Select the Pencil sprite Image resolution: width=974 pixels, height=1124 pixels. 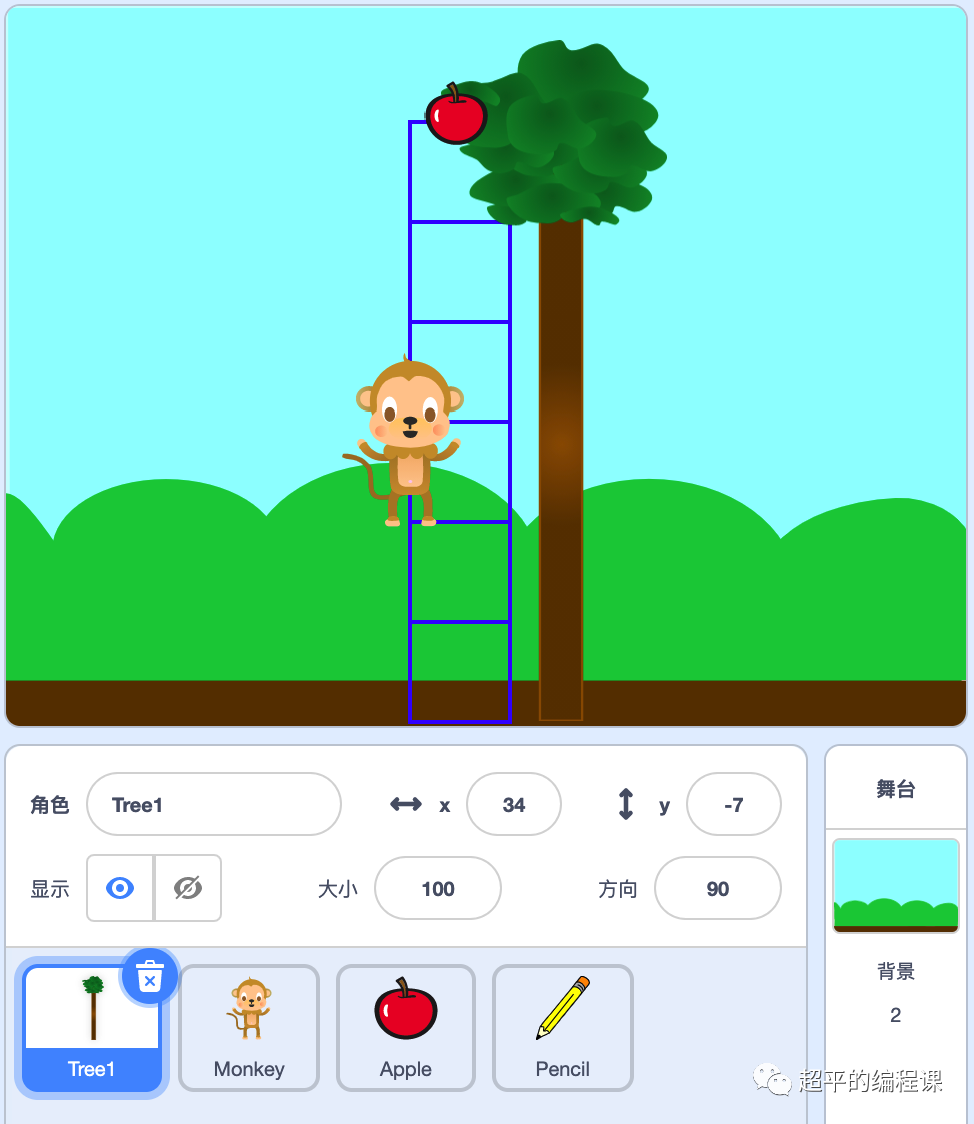pos(562,1028)
